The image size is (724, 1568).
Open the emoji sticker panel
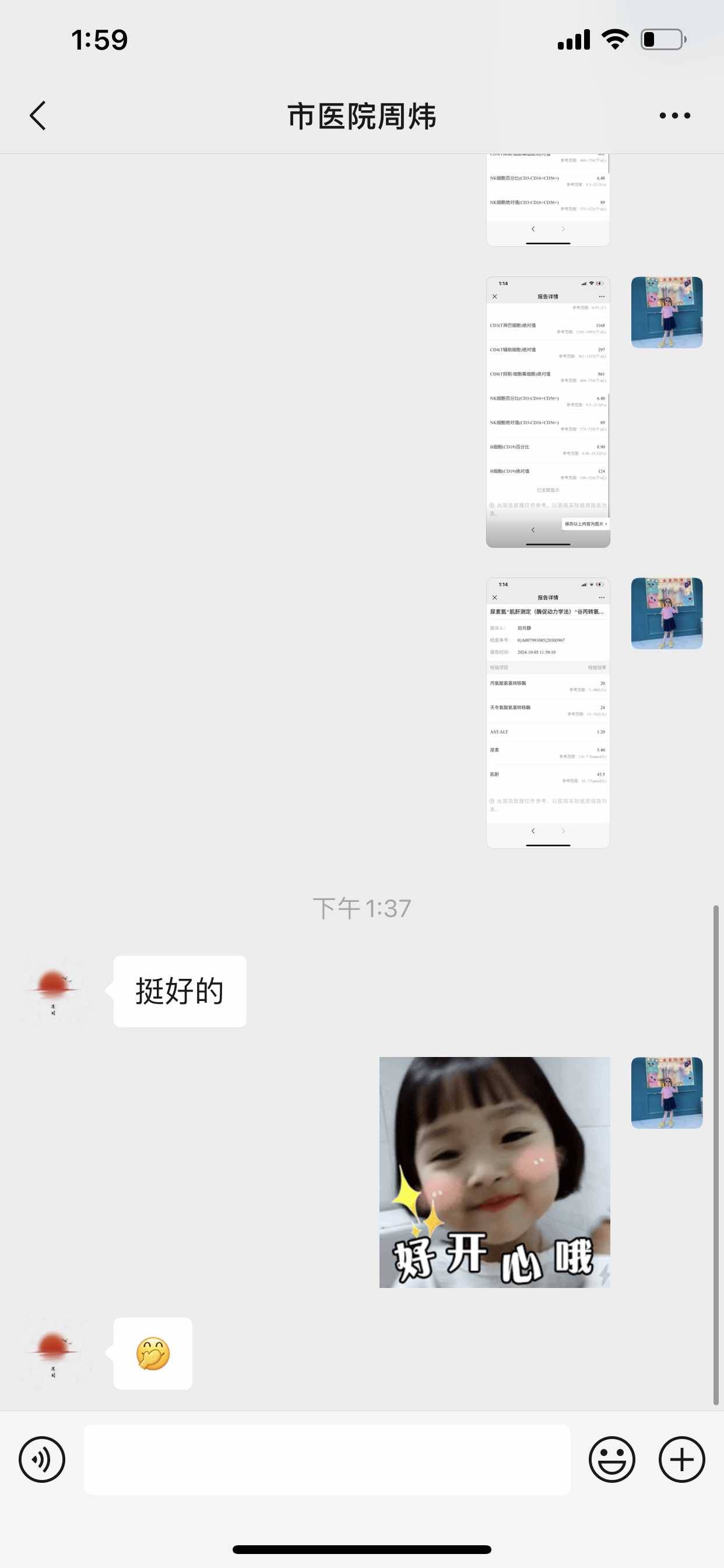pyautogui.click(x=611, y=1459)
